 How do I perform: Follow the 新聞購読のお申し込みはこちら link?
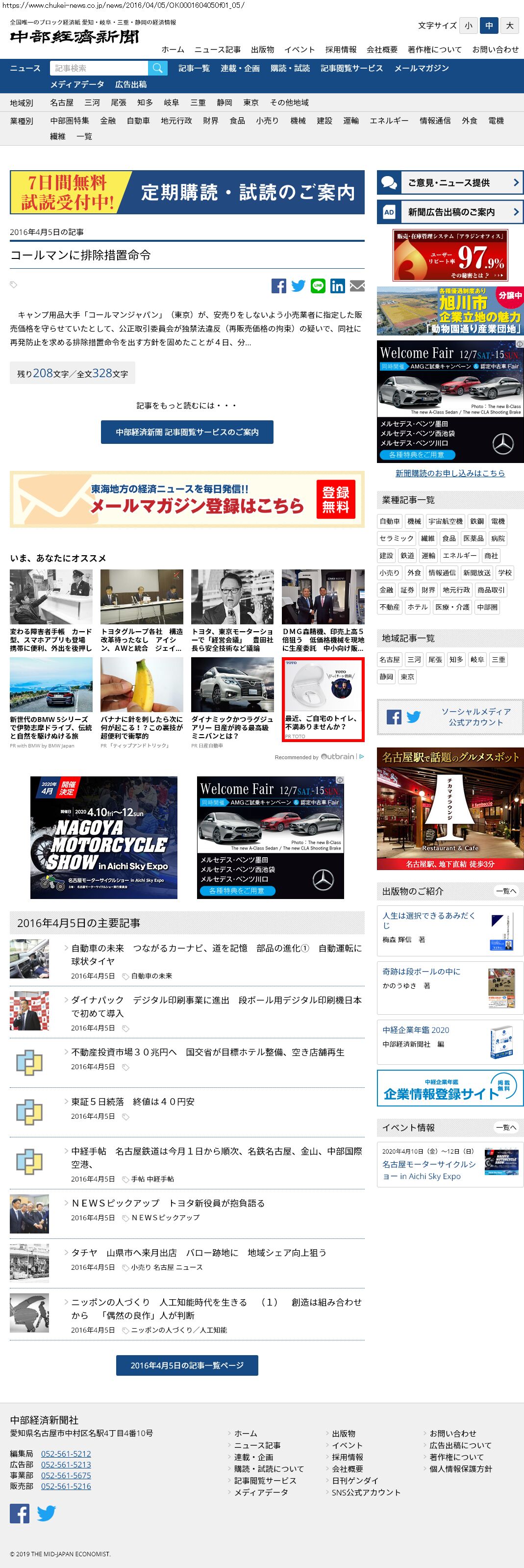pyautogui.click(x=450, y=473)
